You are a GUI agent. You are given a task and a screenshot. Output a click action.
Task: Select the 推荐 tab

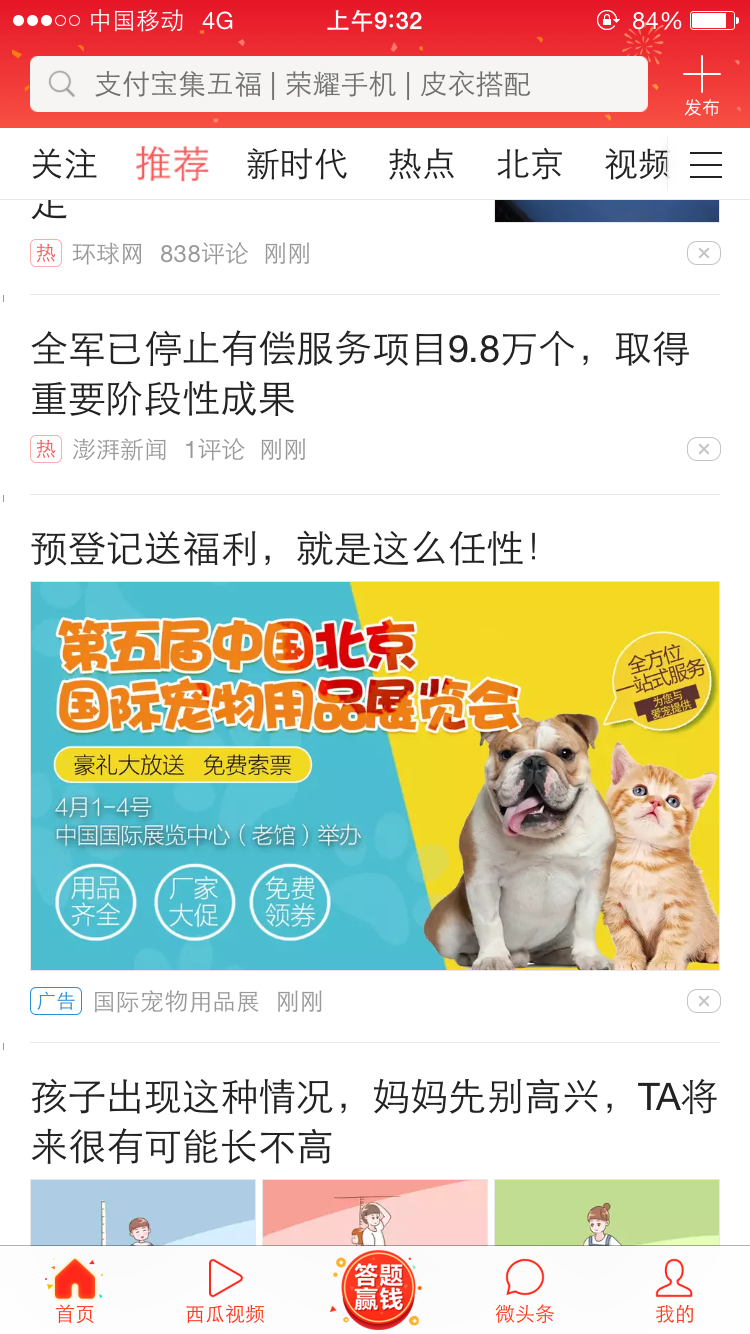coord(172,164)
